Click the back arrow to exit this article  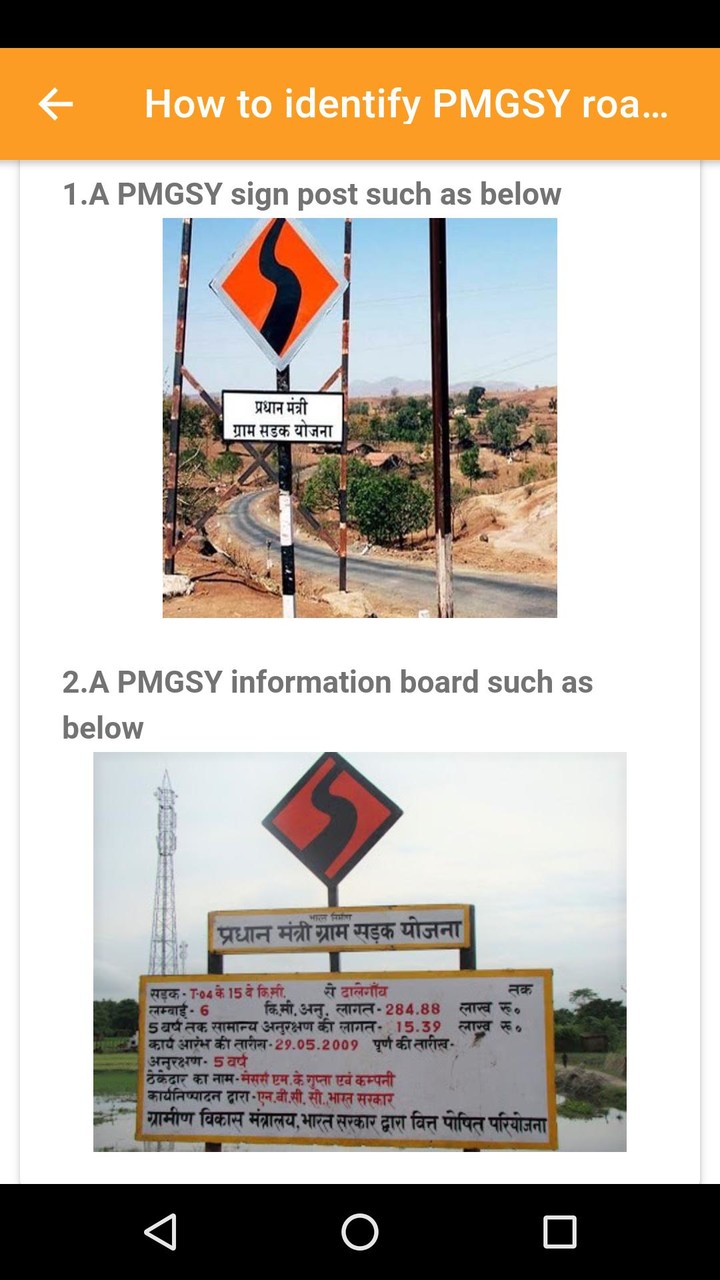click(54, 103)
